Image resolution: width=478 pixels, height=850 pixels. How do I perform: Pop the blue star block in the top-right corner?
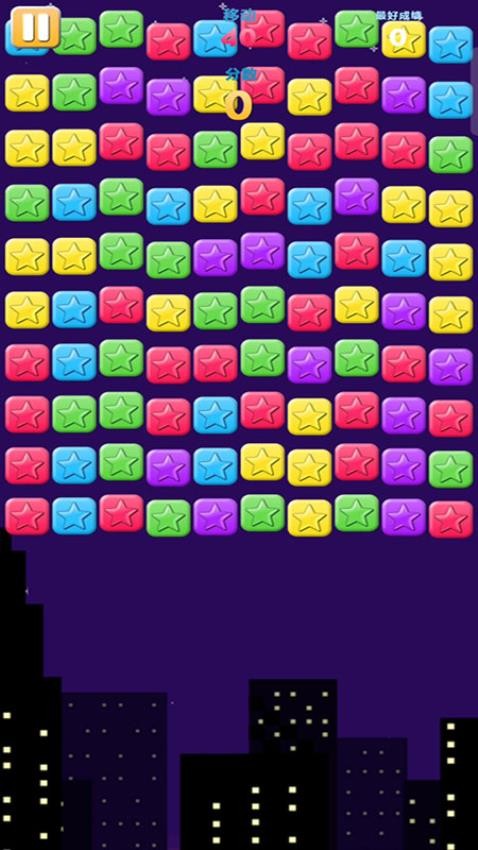451,44
